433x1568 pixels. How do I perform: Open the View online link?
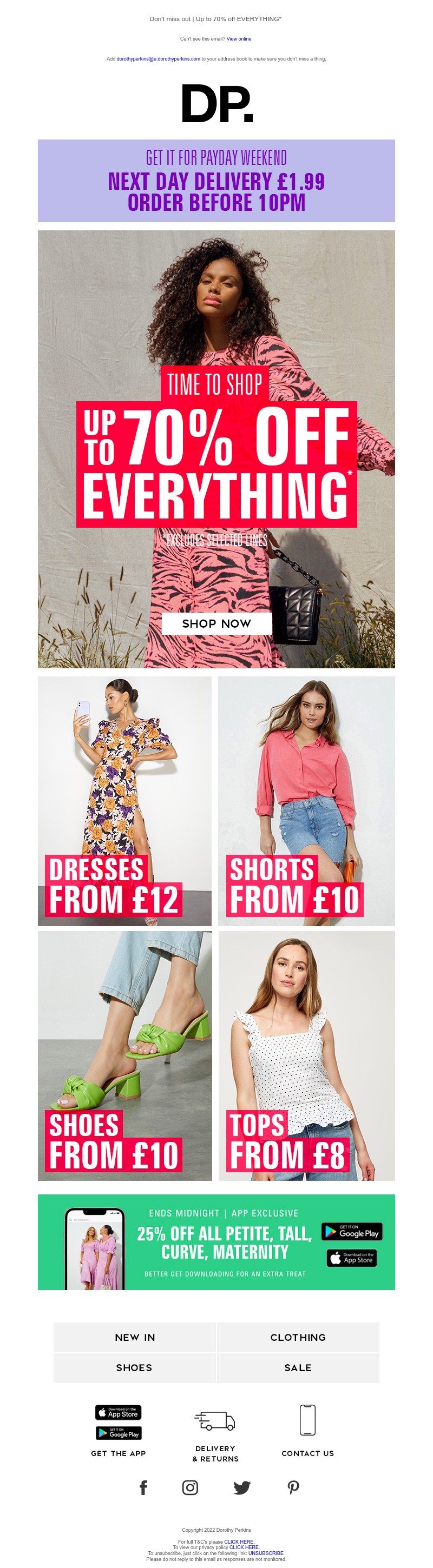pos(239,39)
